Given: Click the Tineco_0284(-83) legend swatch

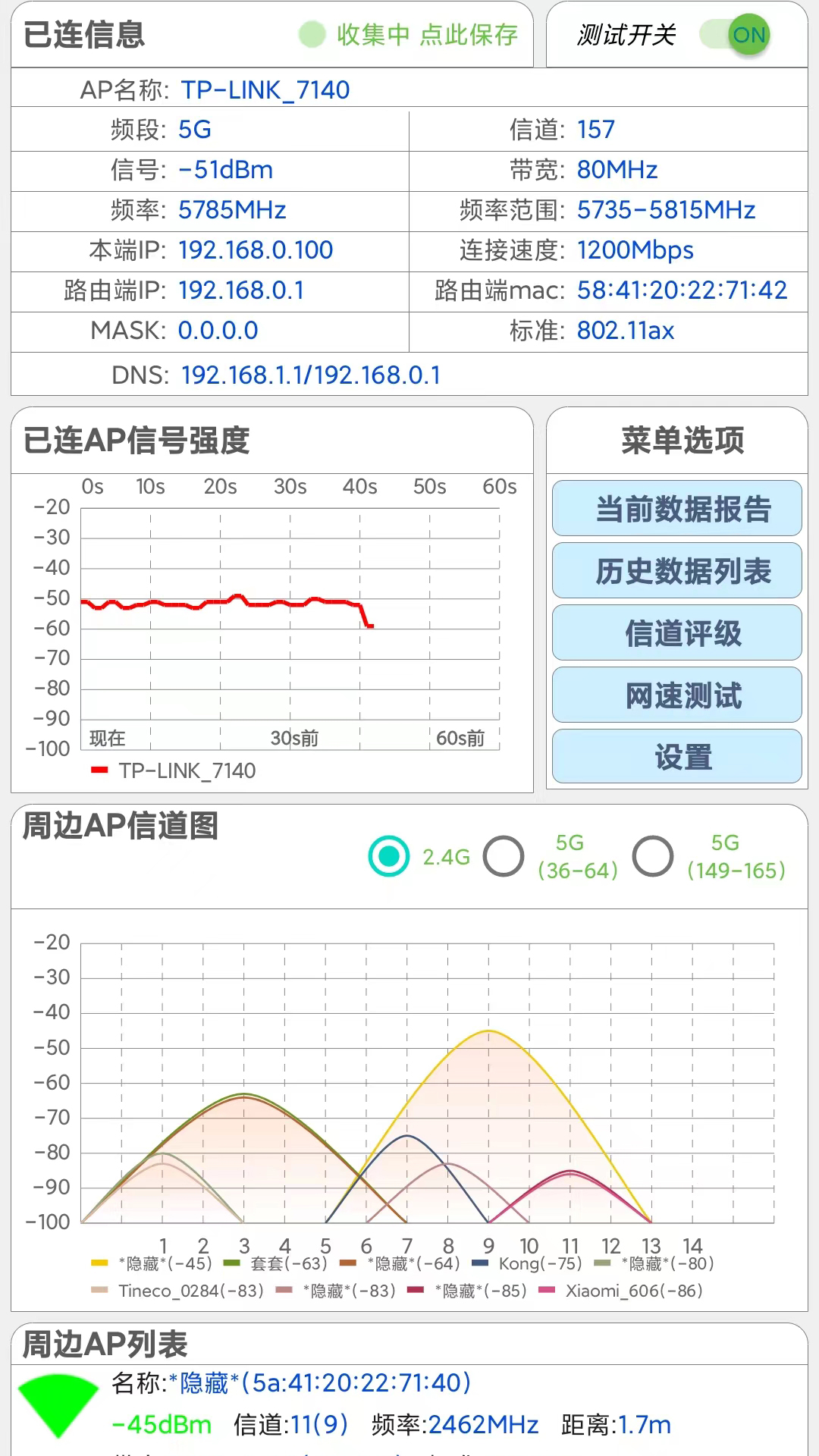Looking at the screenshot, I should click(x=101, y=1291).
